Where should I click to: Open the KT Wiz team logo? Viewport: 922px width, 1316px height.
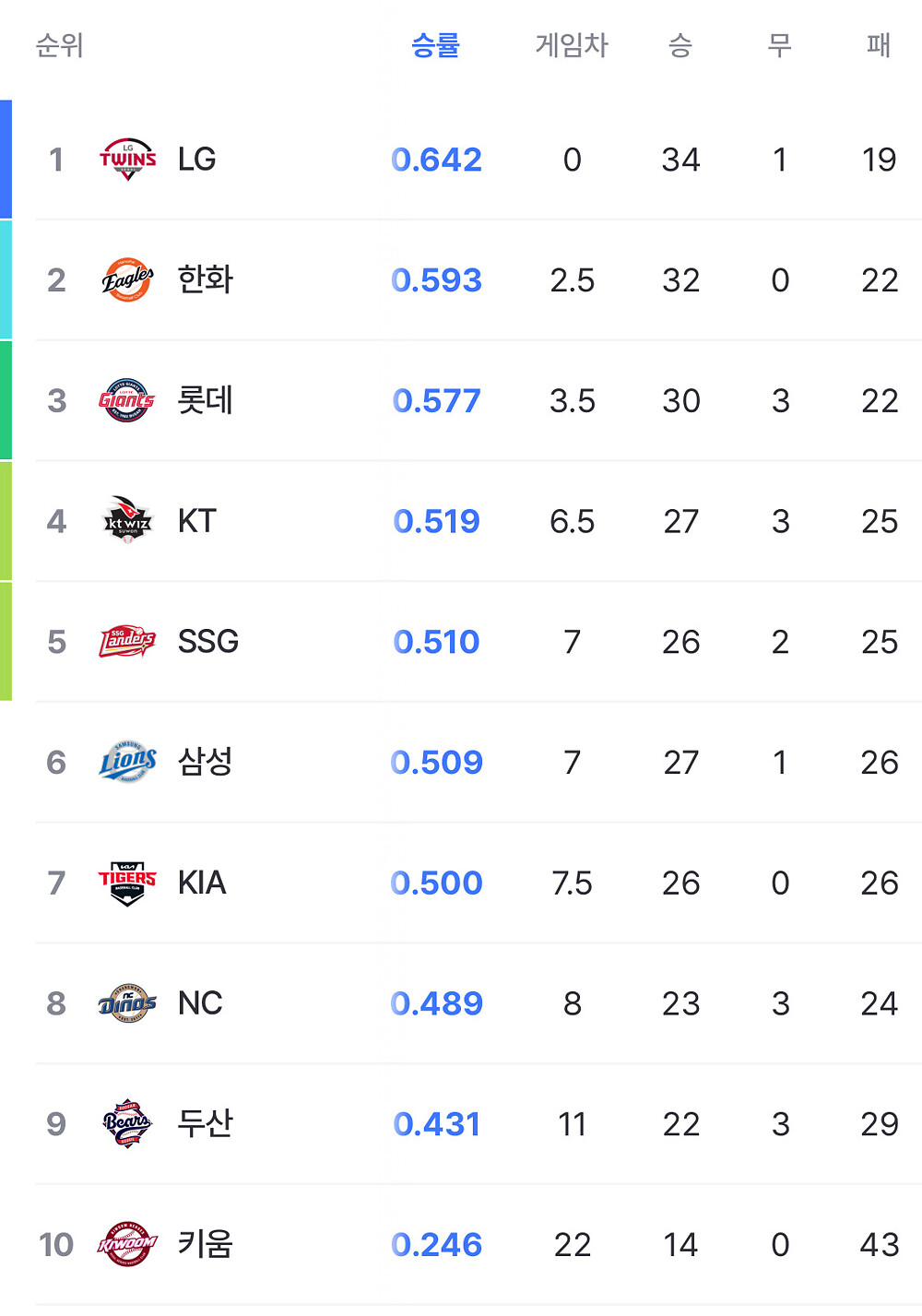coord(128,520)
